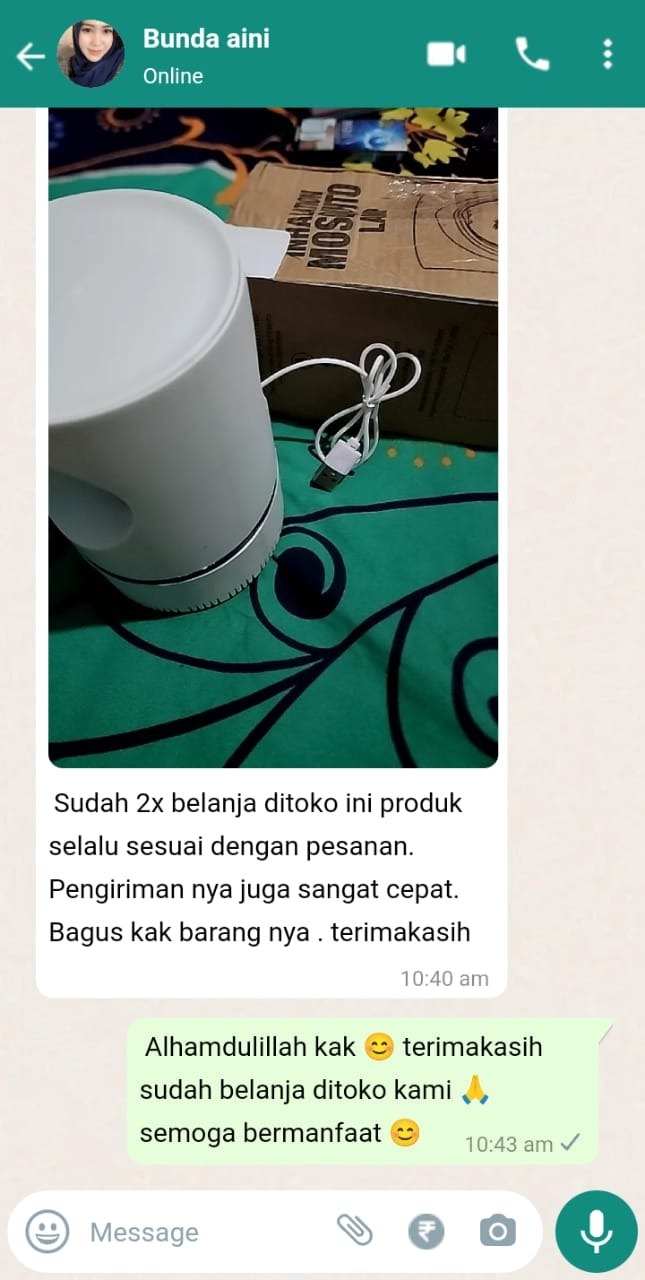Viewport: 645px width, 1280px height.
Task: Start a voice call with Bunda aini
Action: (x=532, y=54)
